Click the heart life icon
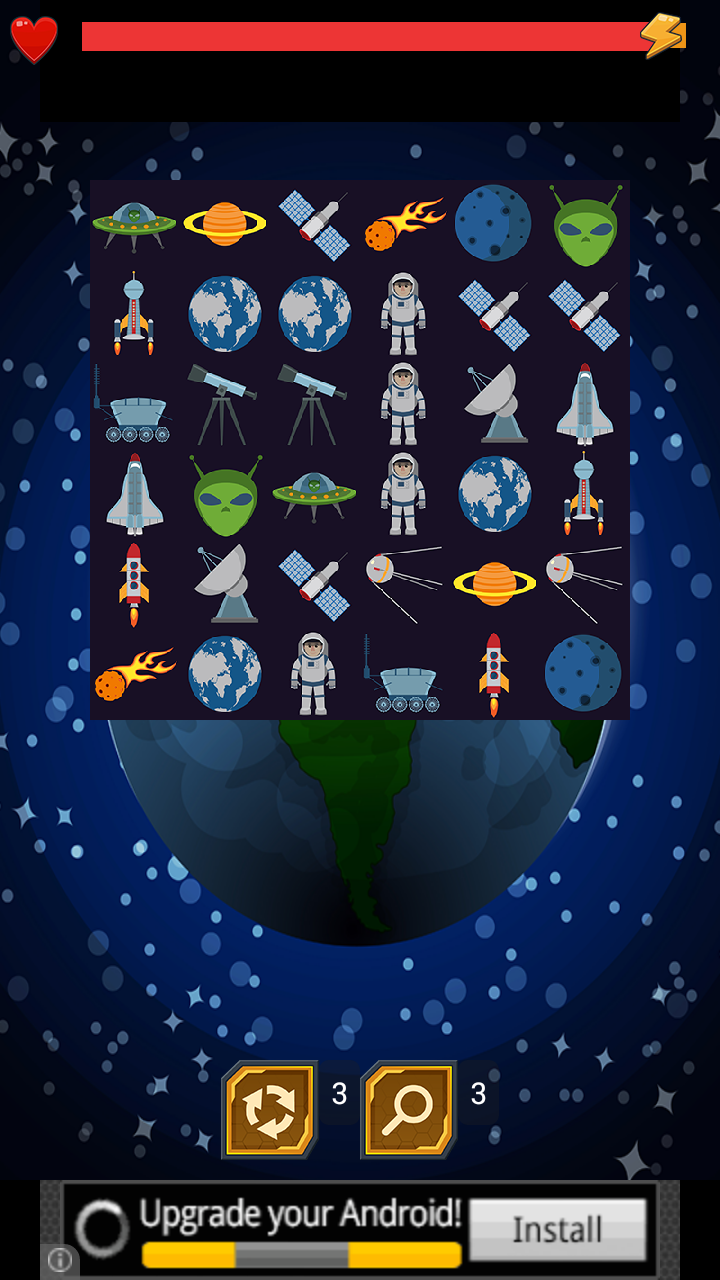Image resolution: width=720 pixels, height=1280 pixels. click(33, 38)
